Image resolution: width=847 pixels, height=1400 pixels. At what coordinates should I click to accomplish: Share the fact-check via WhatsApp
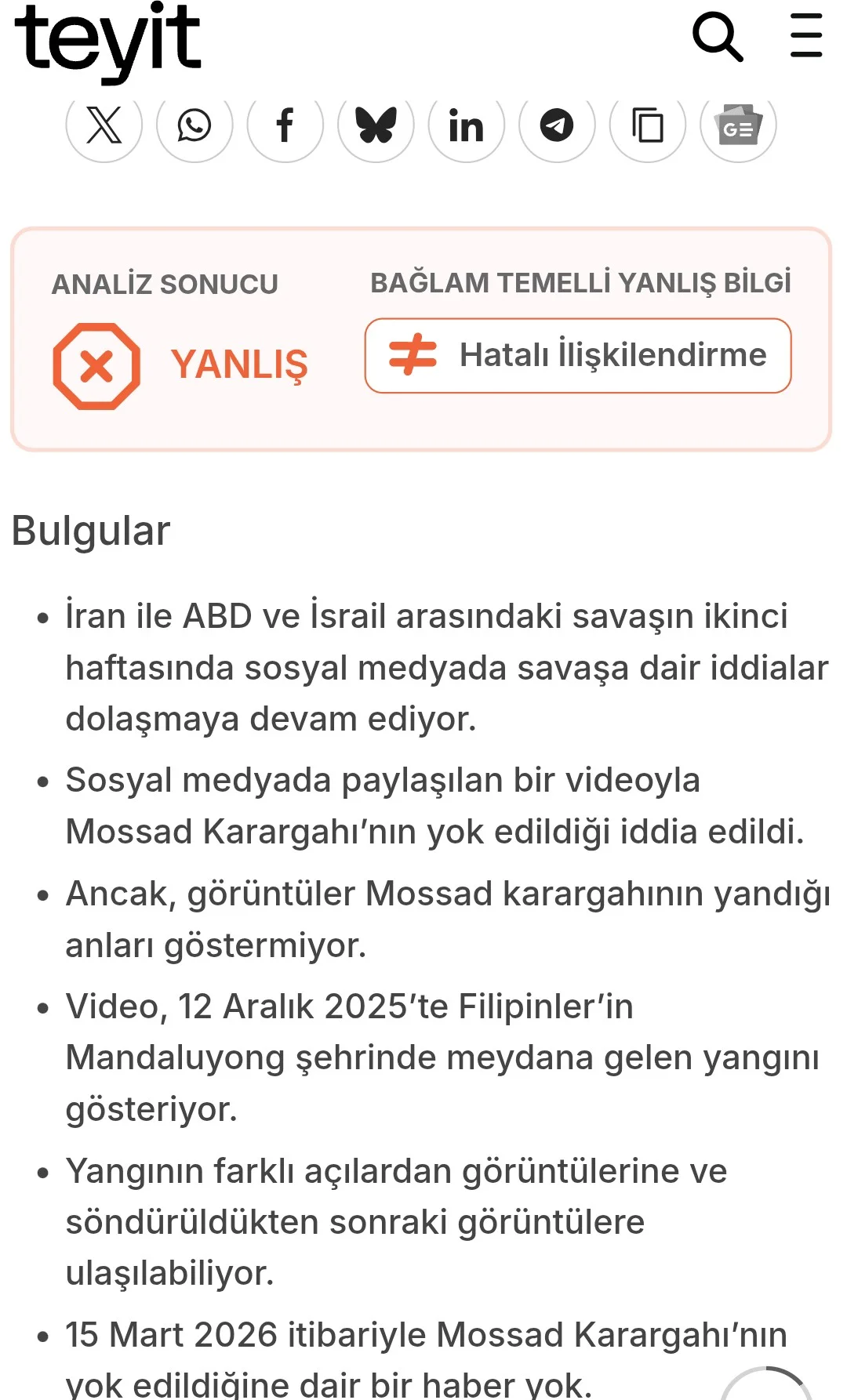point(194,125)
